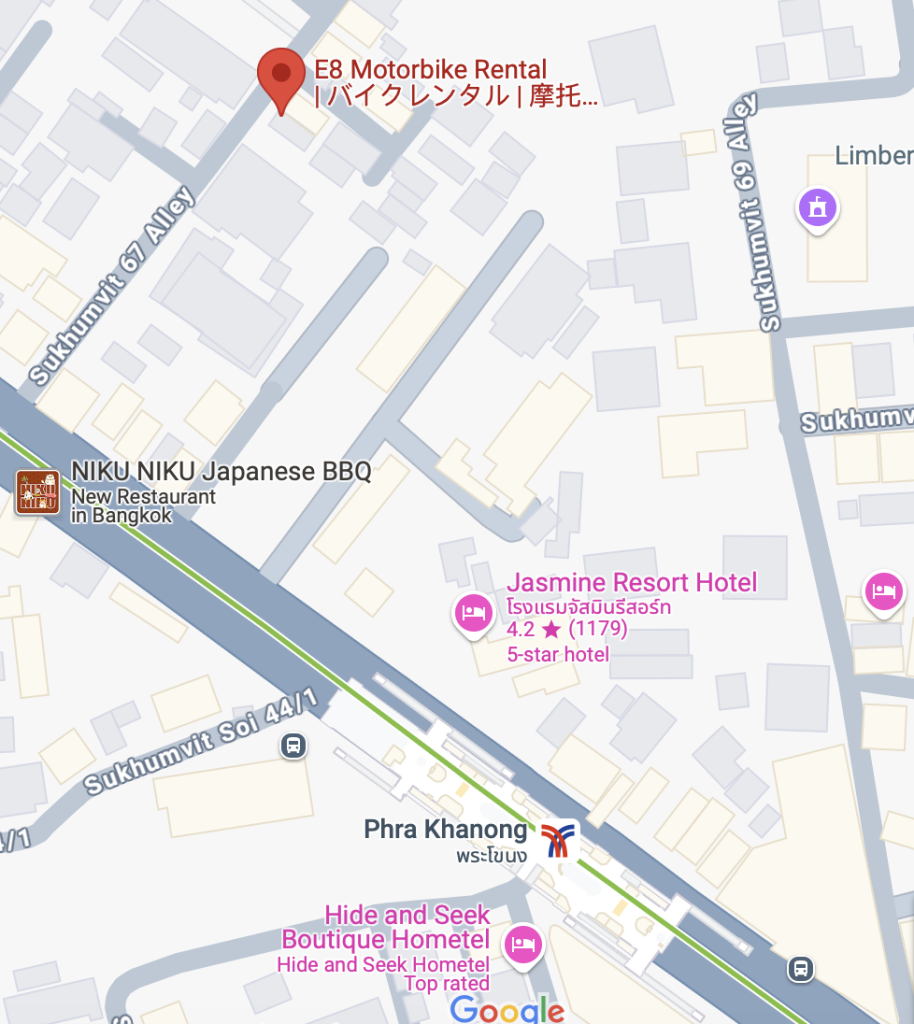Open NIKU NIKU Japanese BBQ marker

pyautogui.click(x=37, y=492)
